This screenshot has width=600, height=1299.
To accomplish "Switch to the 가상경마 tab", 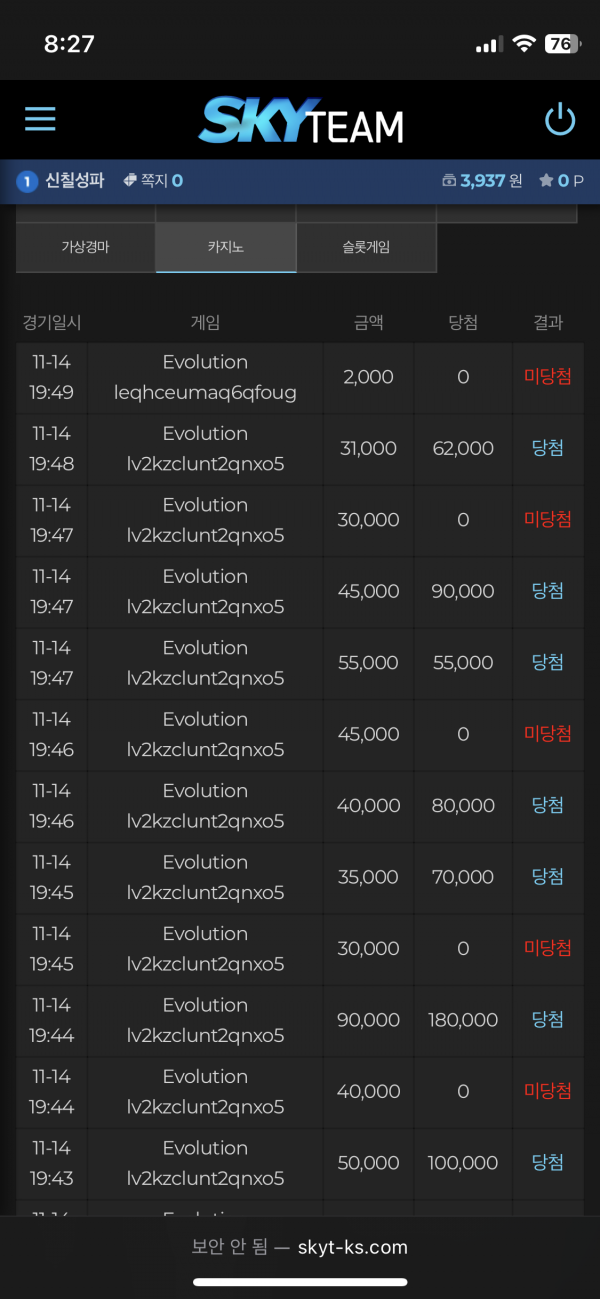I will (85, 247).
